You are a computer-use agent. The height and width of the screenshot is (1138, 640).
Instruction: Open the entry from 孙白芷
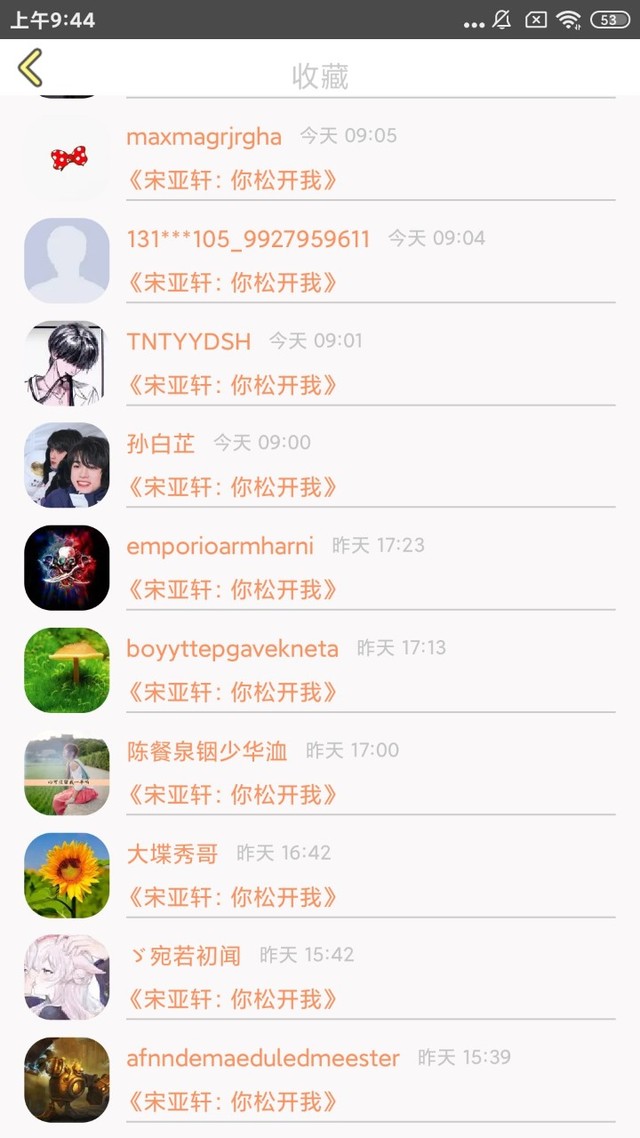(x=320, y=464)
